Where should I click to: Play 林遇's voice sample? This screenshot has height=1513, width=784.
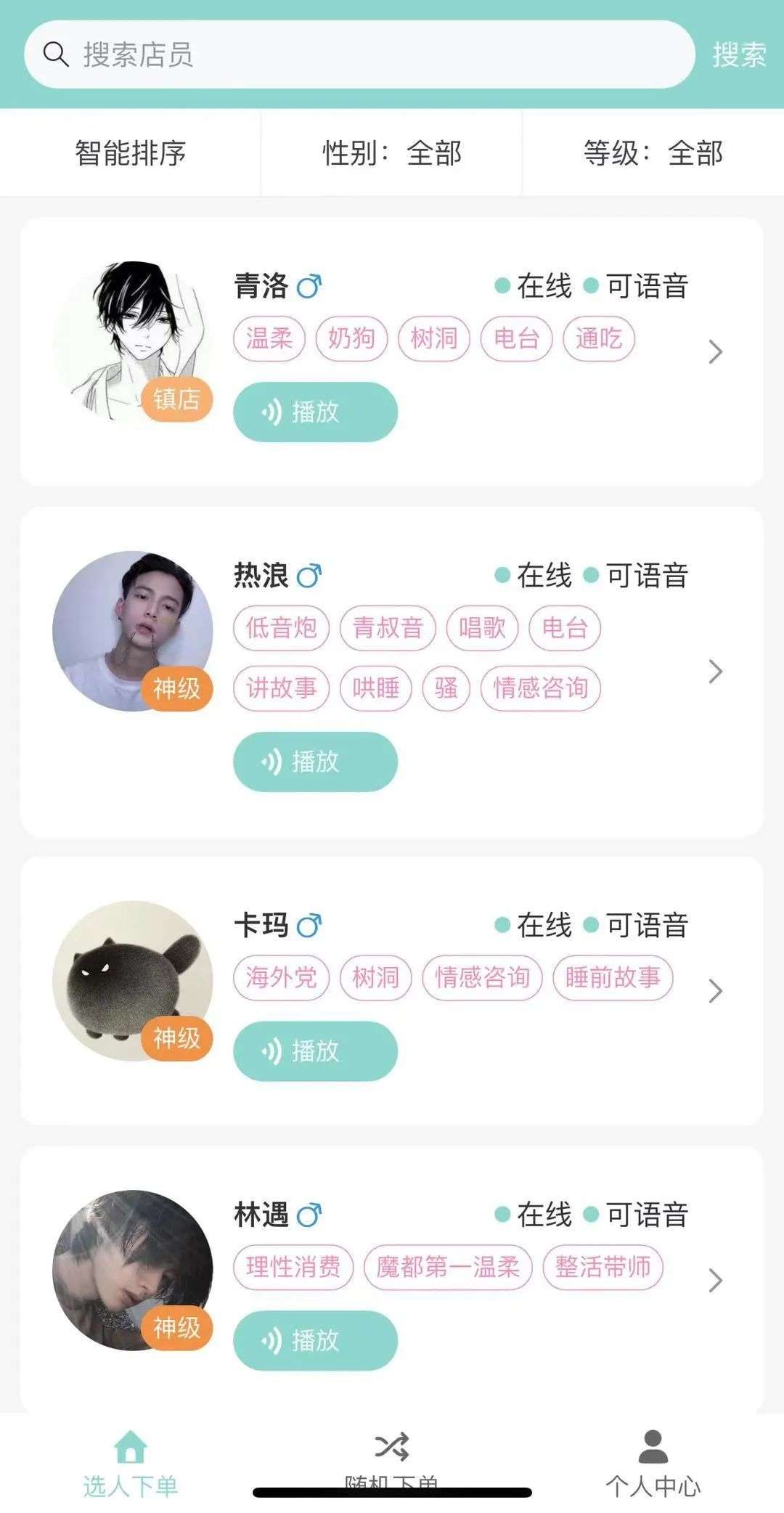pos(315,1340)
